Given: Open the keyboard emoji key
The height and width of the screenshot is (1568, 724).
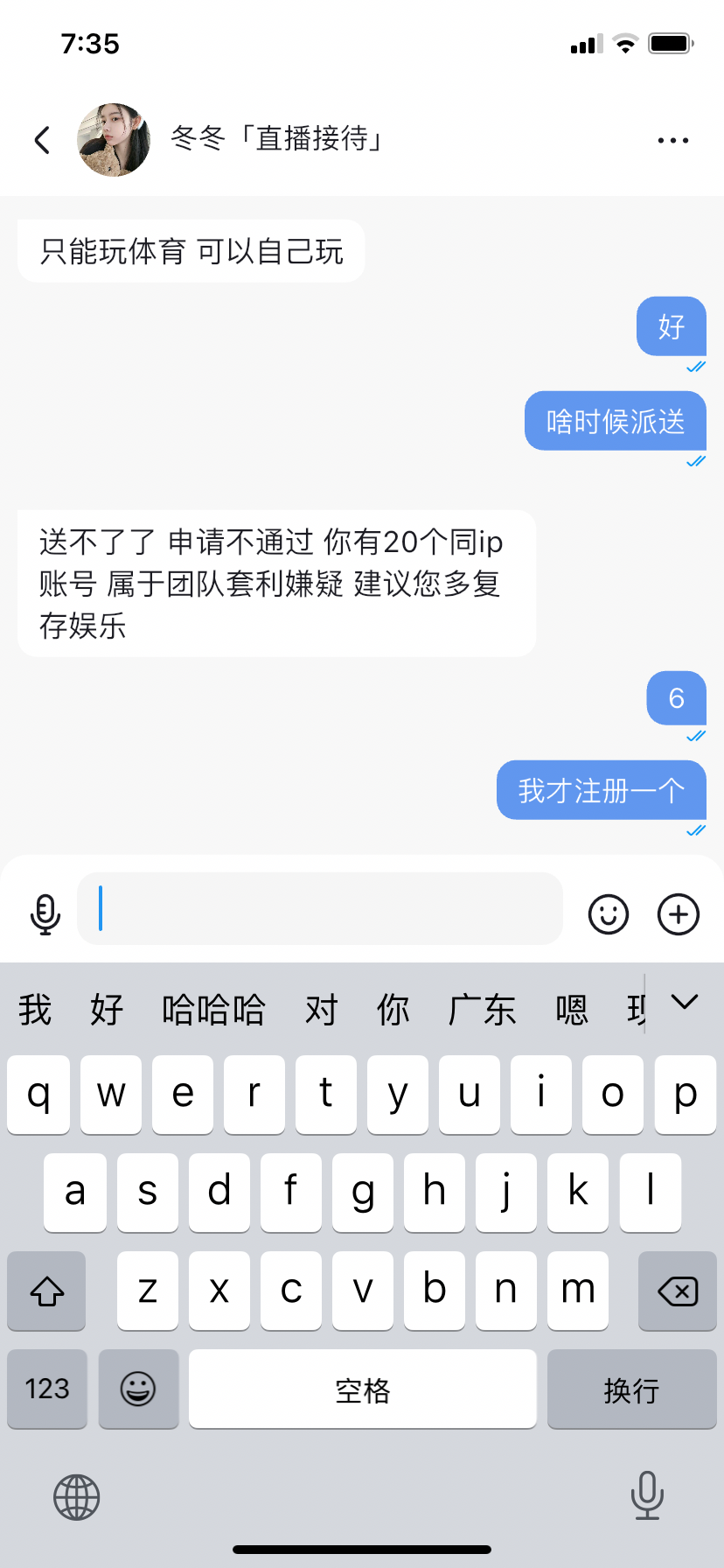Looking at the screenshot, I should tap(138, 1389).
